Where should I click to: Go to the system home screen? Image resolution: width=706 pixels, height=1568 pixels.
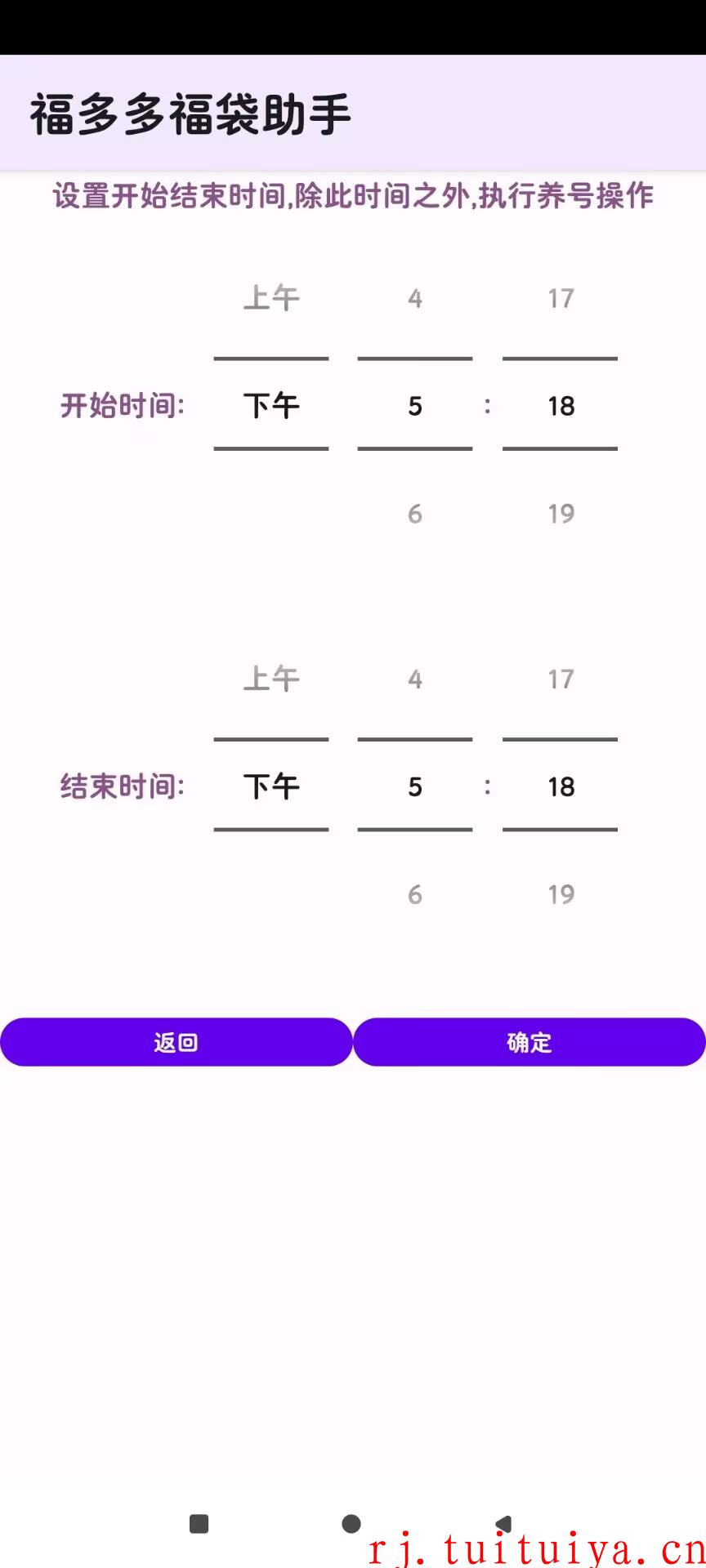click(351, 1524)
